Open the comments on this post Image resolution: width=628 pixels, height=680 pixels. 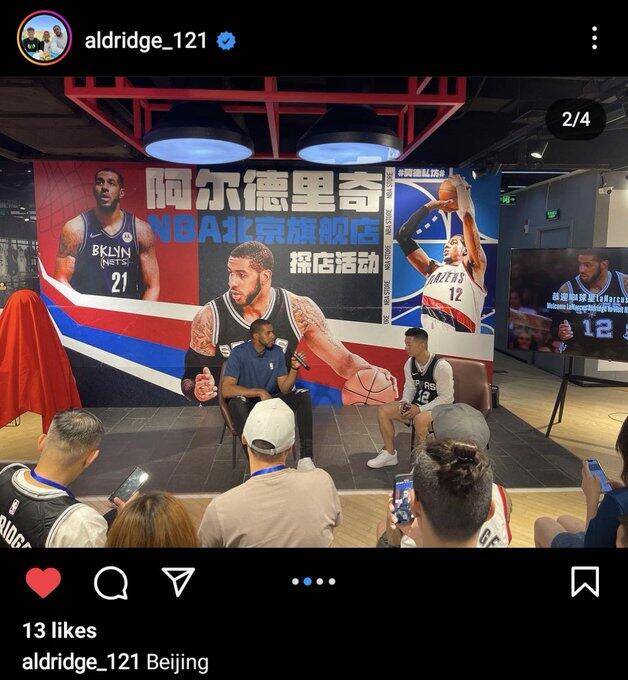click(111, 582)
